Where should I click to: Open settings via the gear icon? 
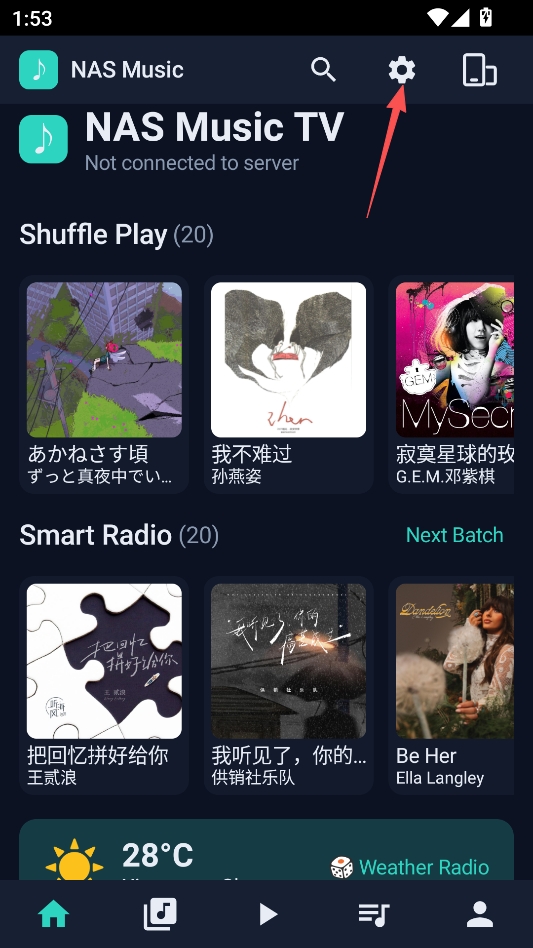402,70
